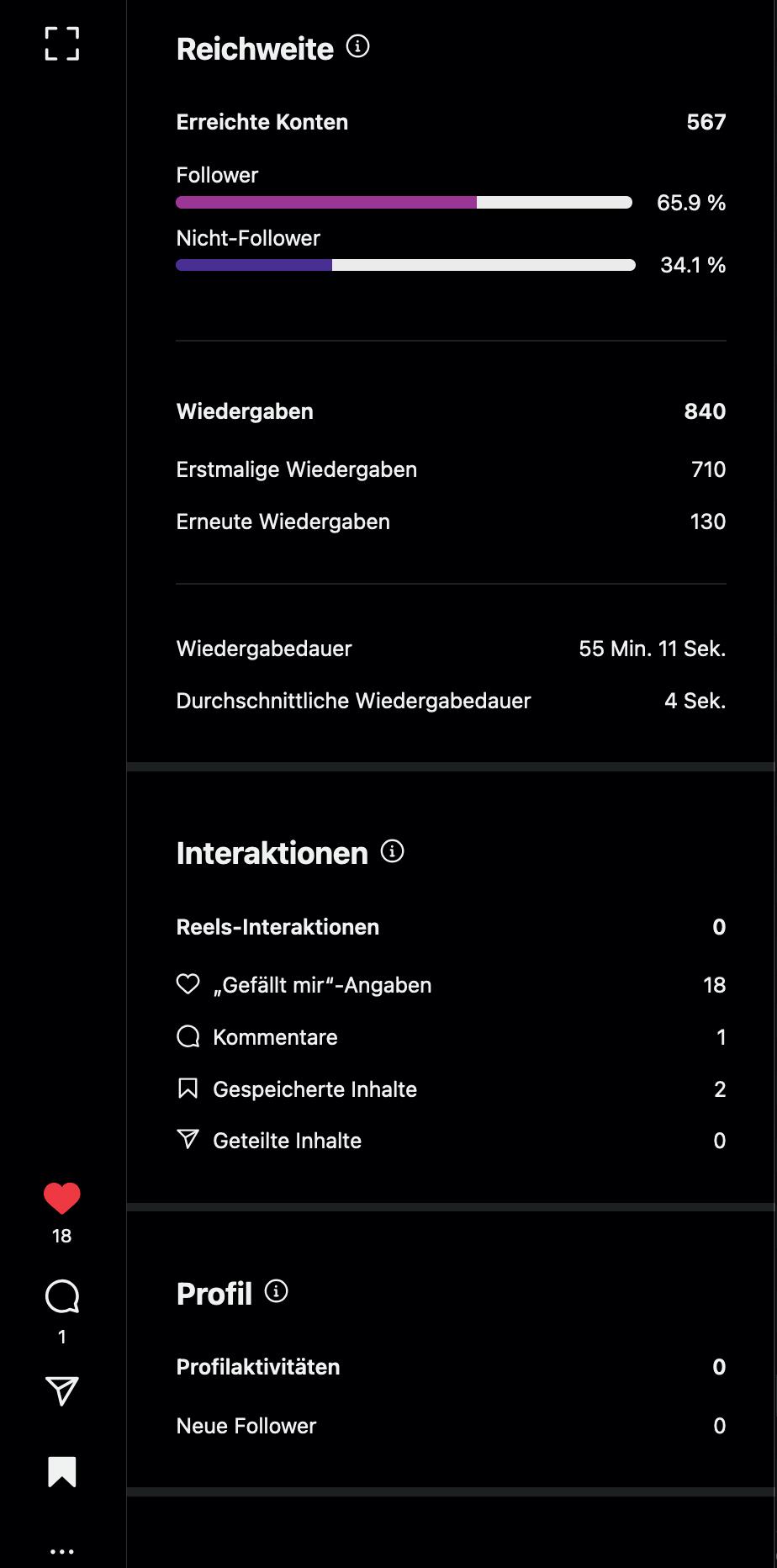This screenshot has height=1568, width=777.
Task: Open the three-dot more options menu
Action: click(x=62, y=1551)
